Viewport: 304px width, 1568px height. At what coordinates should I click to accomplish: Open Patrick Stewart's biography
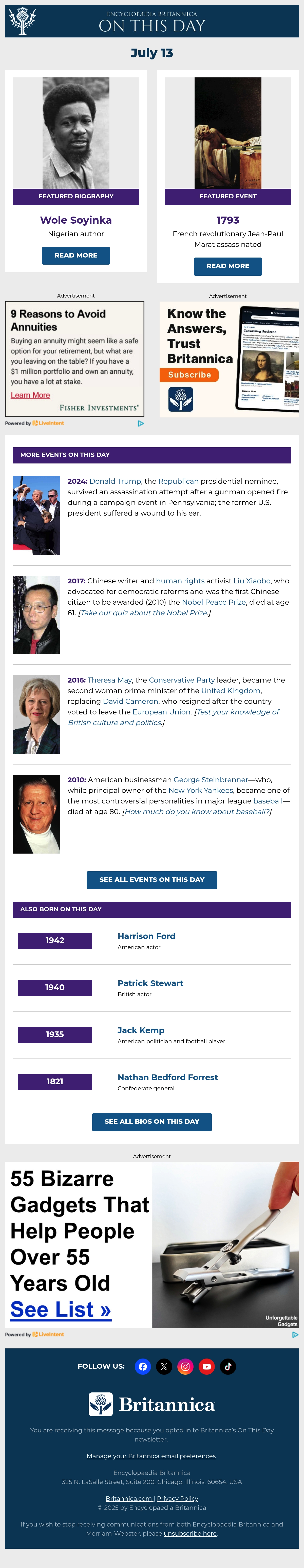coord(150,983)
